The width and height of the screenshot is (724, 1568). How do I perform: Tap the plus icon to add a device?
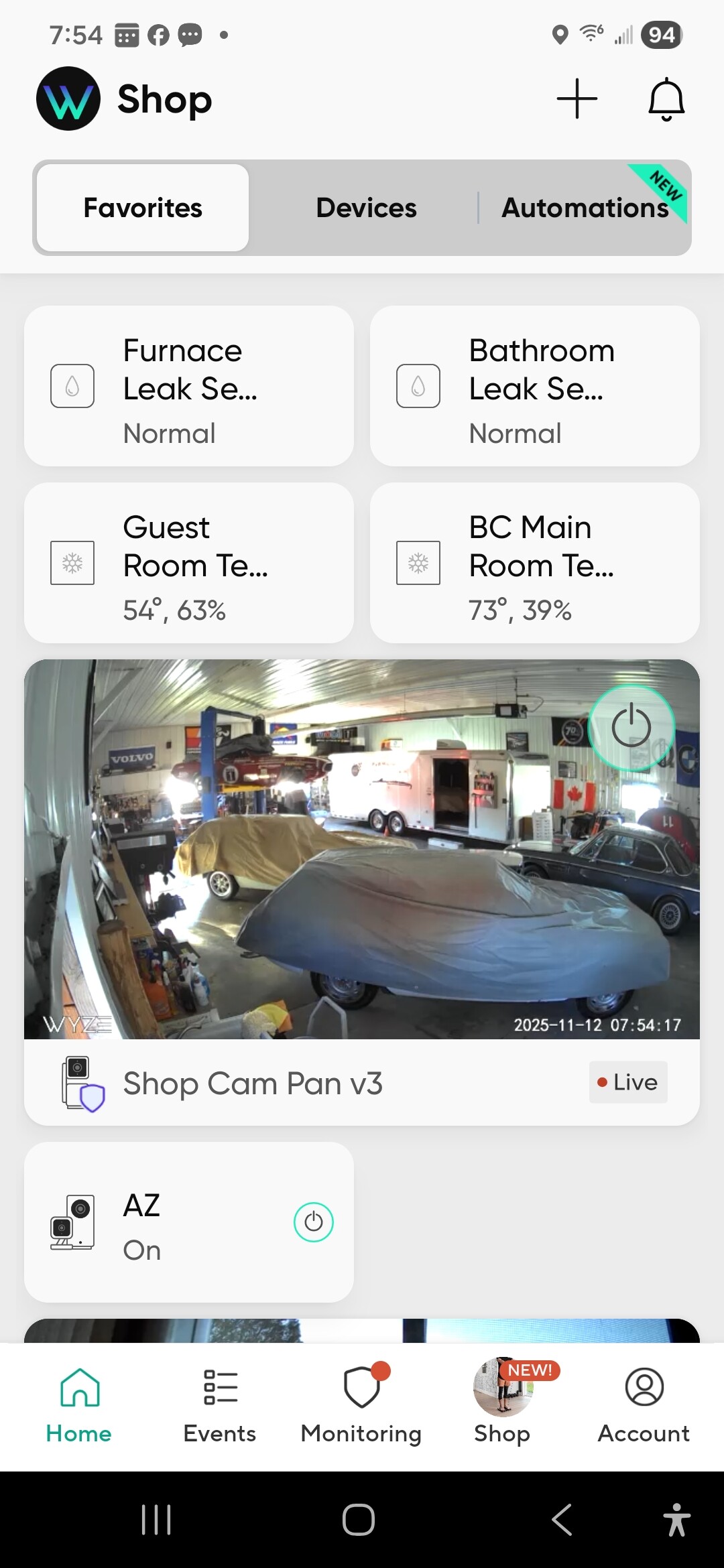577,99
